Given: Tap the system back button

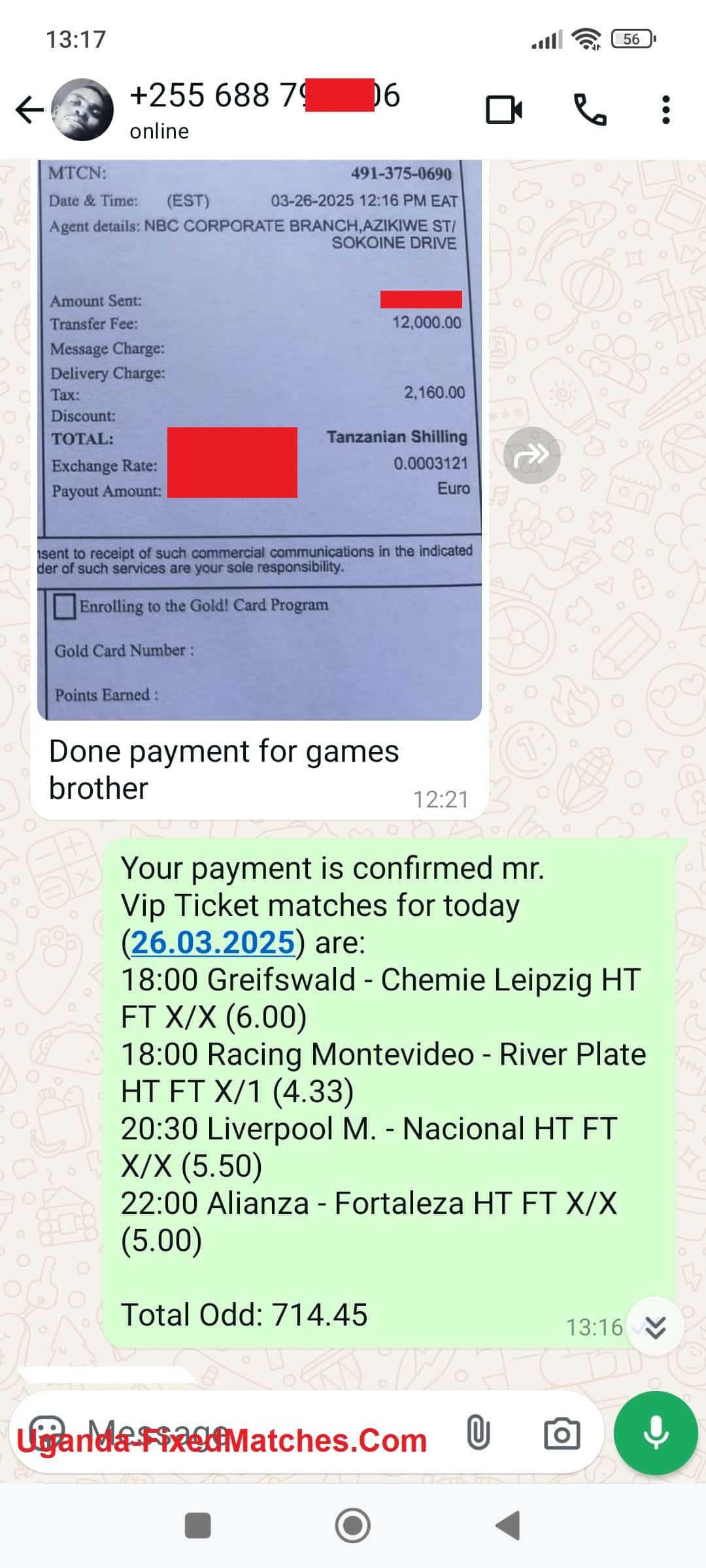Looking at the screenshot, I should pyautogui.click(x=508, y=1526).
